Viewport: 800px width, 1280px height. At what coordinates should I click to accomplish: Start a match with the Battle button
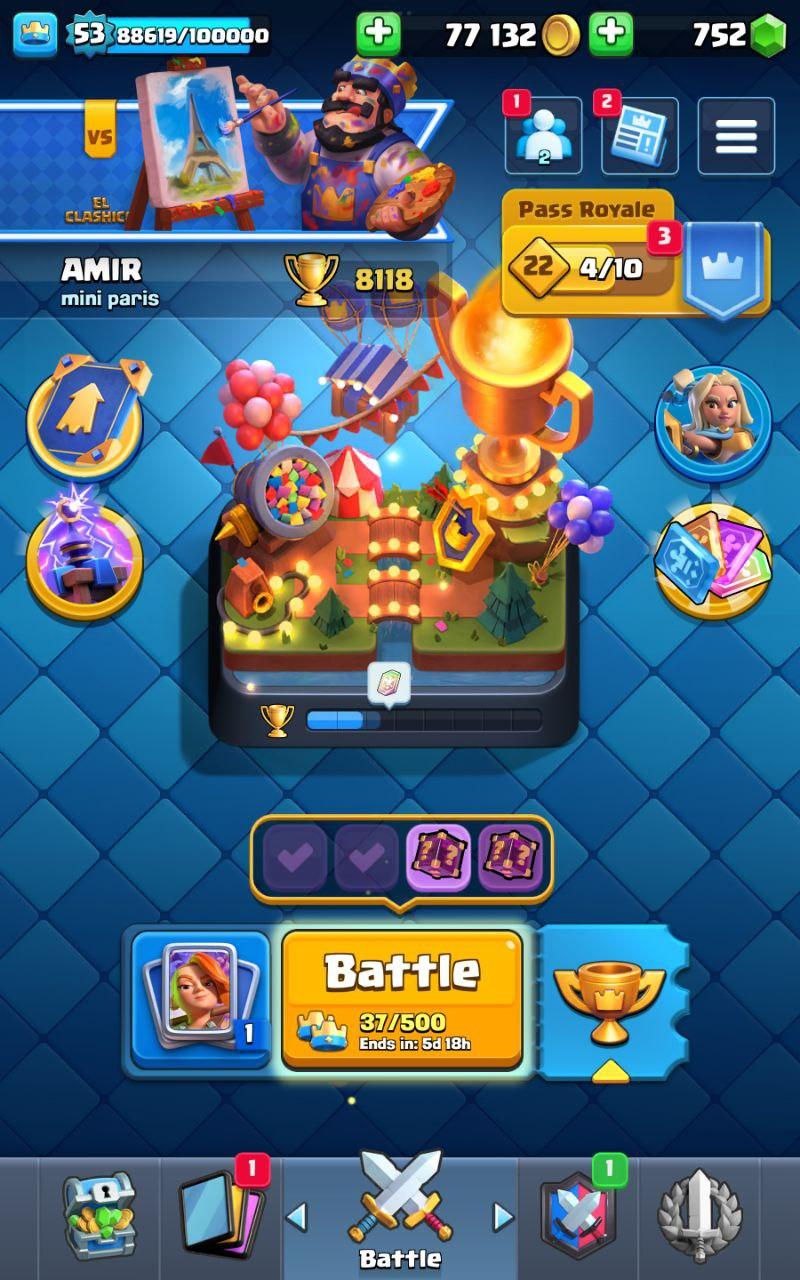click(x=402, y=997)
